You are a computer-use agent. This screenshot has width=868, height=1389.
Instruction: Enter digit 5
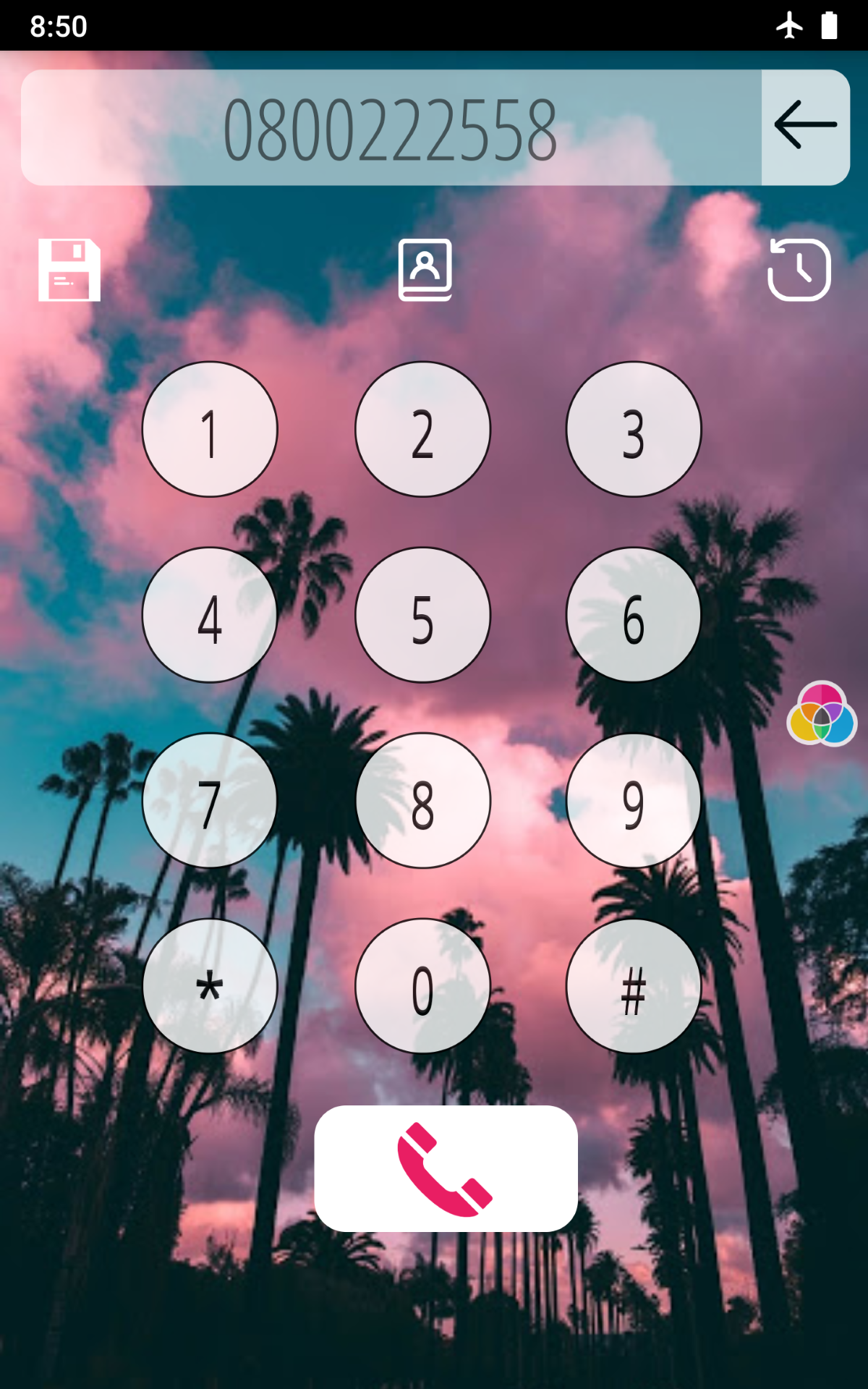point(422,615)
